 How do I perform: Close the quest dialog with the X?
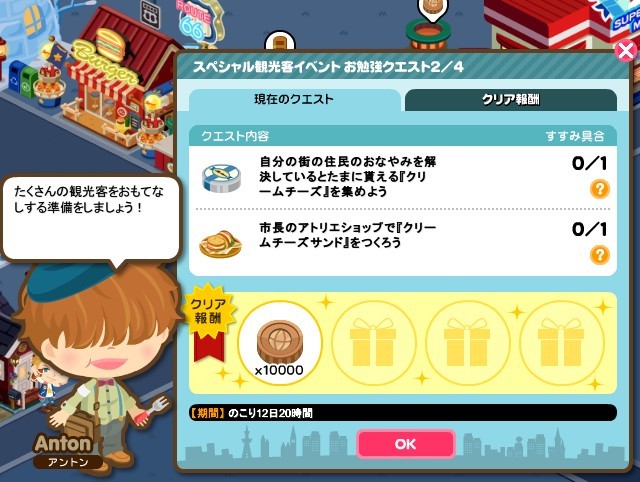625,49
